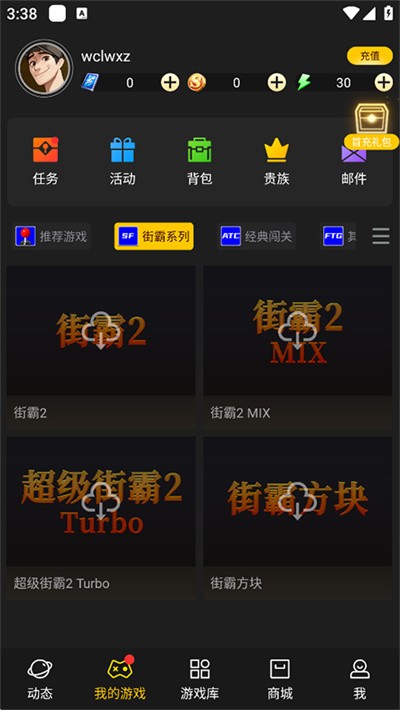Go to the 游戏库 tab
The height and width of the screenshot is (710, 400).
[199, 679]
